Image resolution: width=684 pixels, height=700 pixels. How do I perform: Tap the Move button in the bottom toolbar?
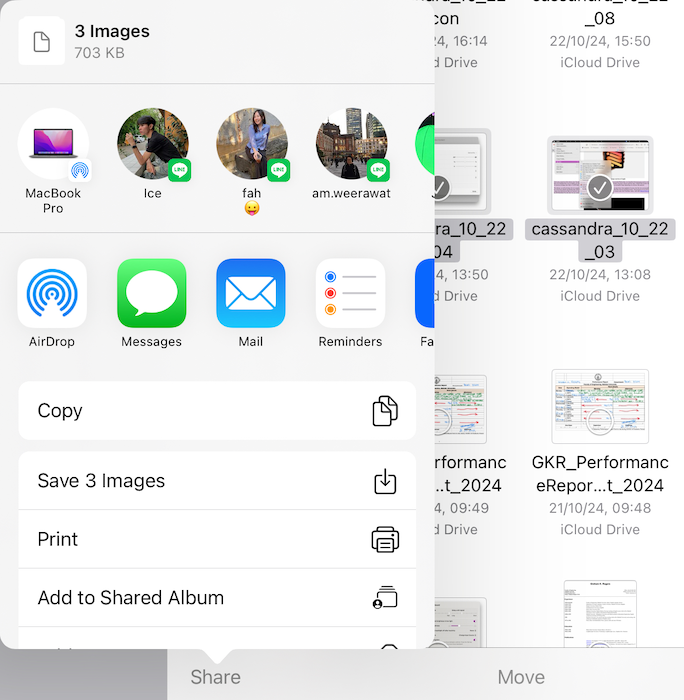[521, 677]
